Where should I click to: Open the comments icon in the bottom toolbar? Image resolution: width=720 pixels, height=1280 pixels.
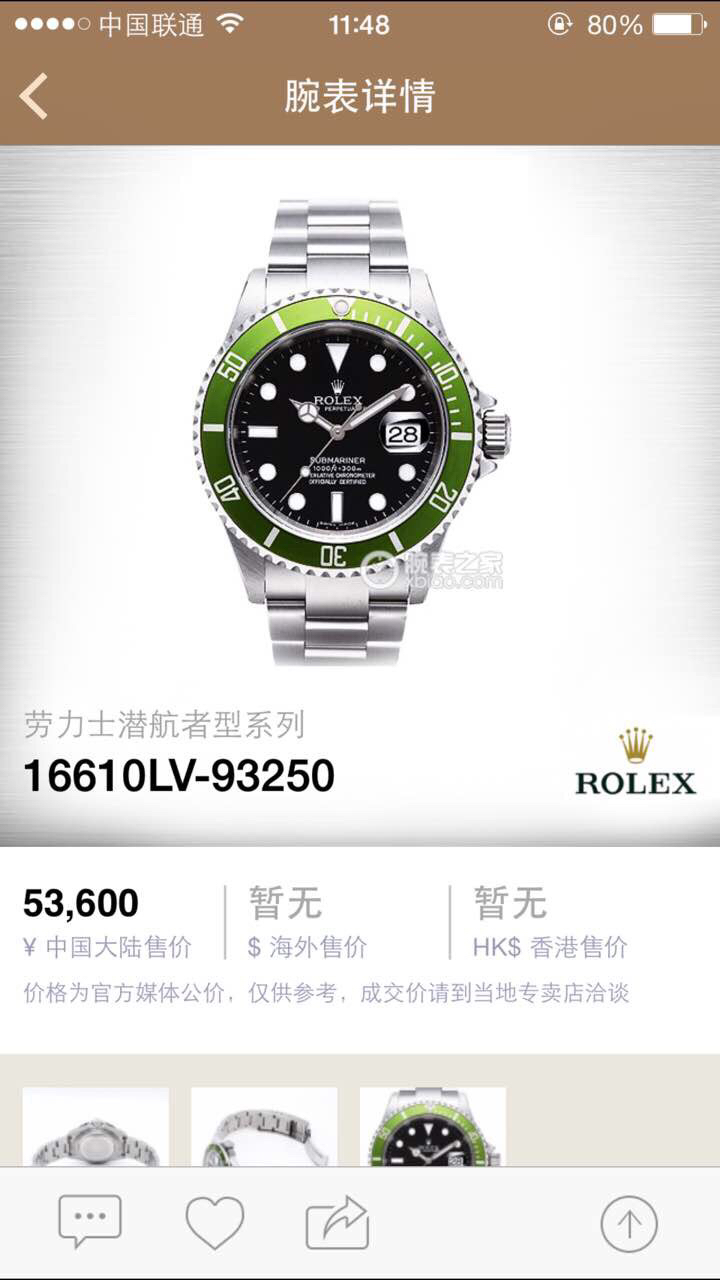tap(90, 1221)
